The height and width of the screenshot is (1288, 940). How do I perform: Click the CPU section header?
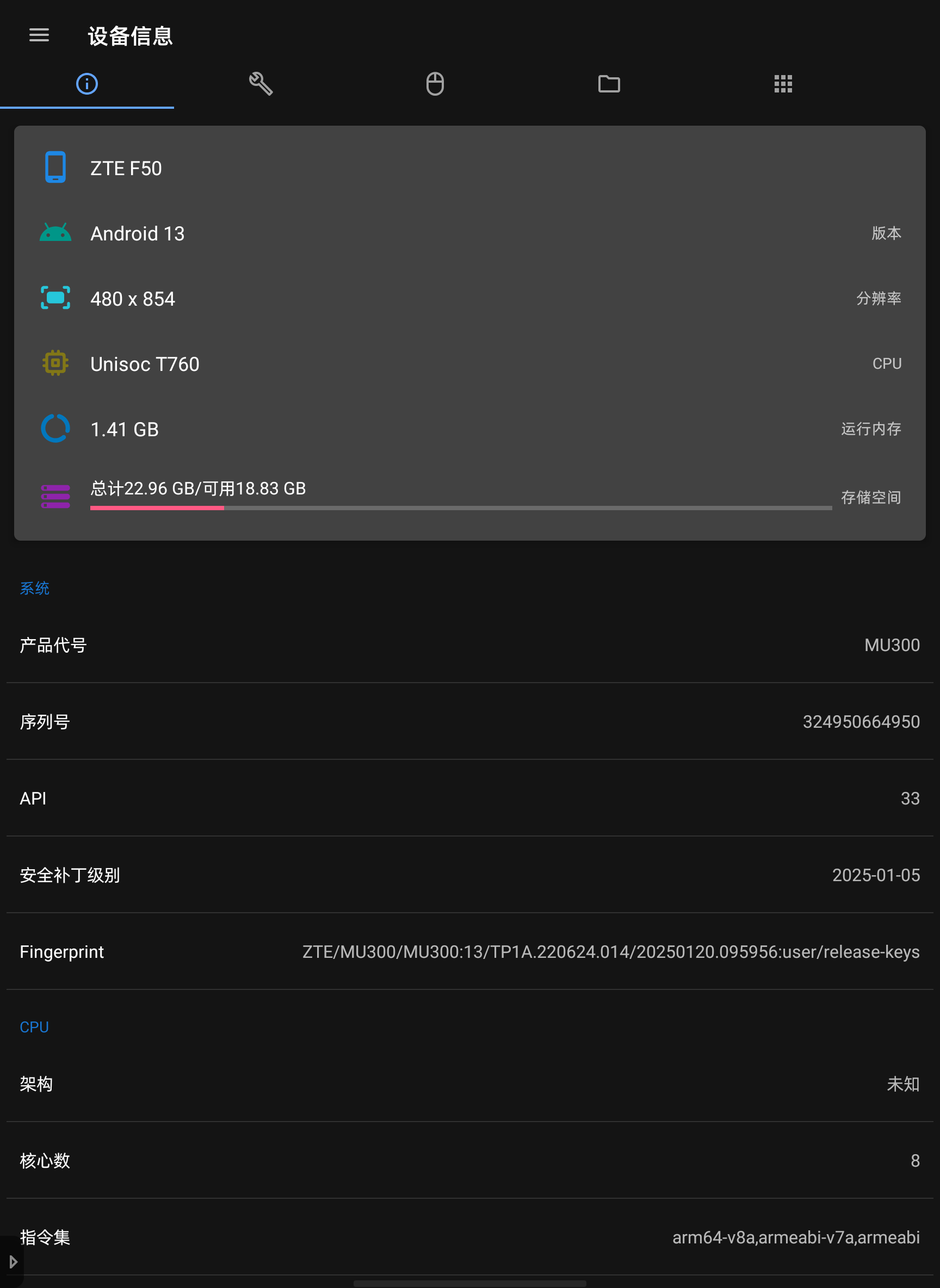pos(34,1027)
